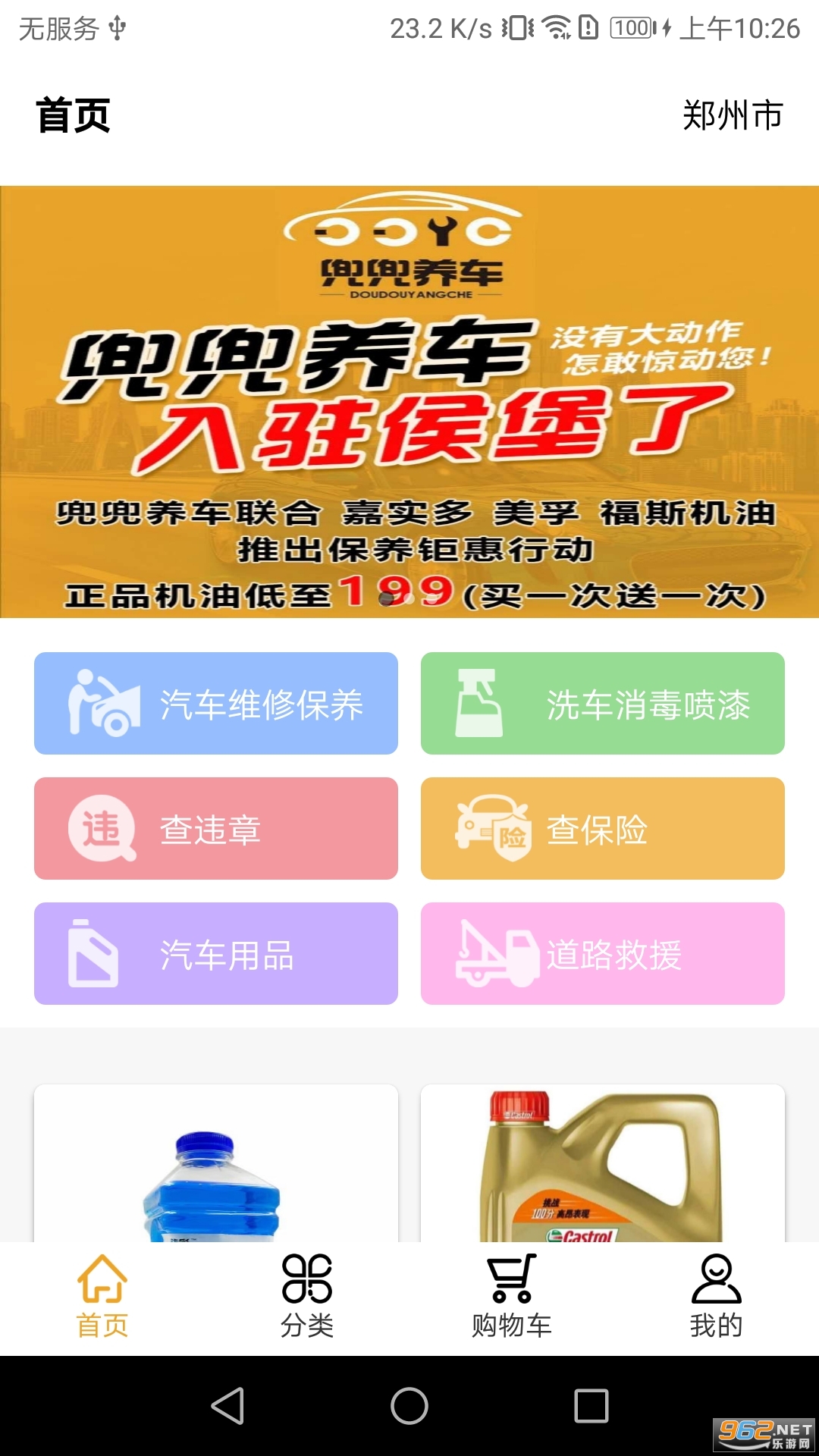
Task: Open 查保险 insurance lookup
Action: 603,828
